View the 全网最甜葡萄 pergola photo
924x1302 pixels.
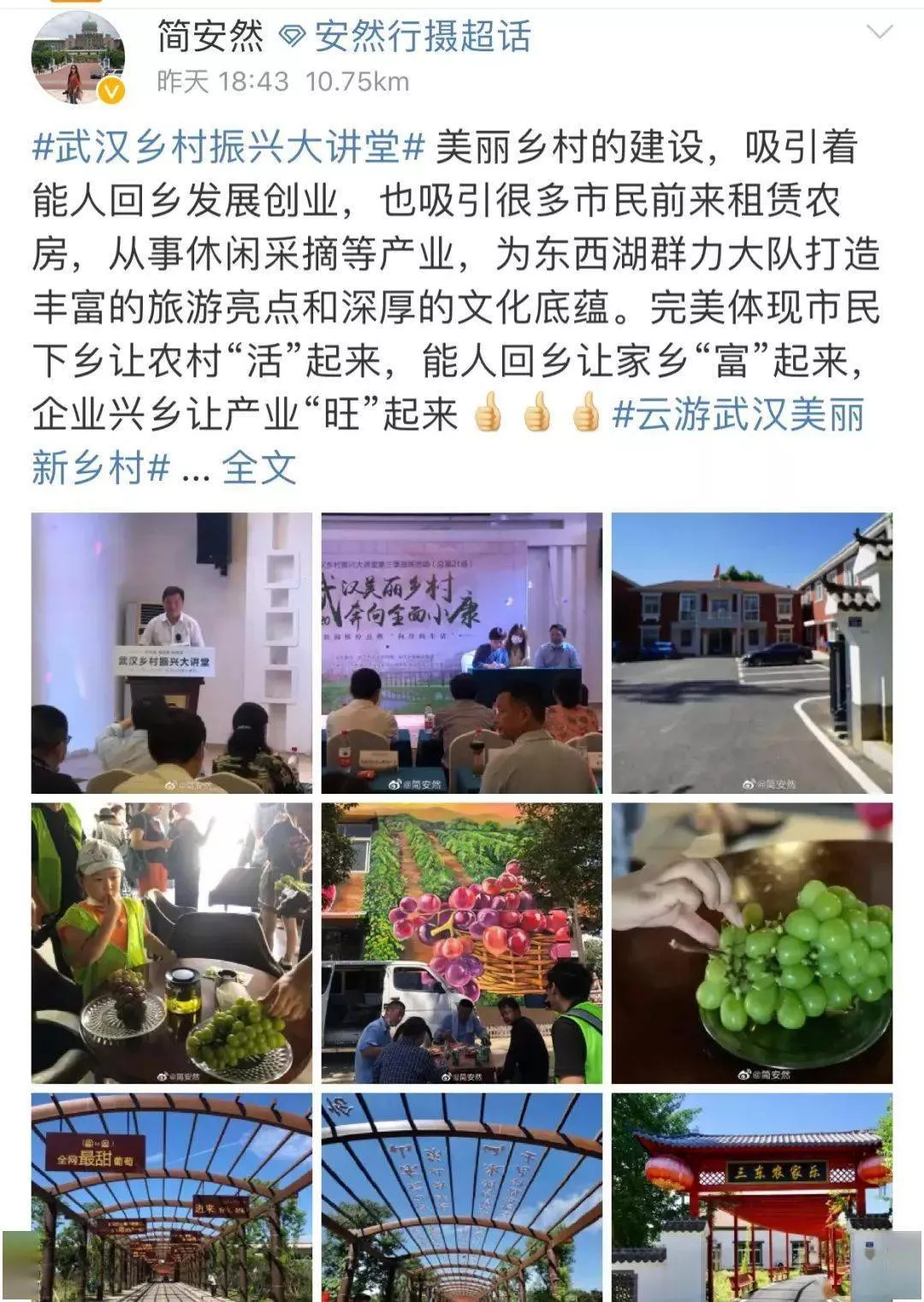171,1196
